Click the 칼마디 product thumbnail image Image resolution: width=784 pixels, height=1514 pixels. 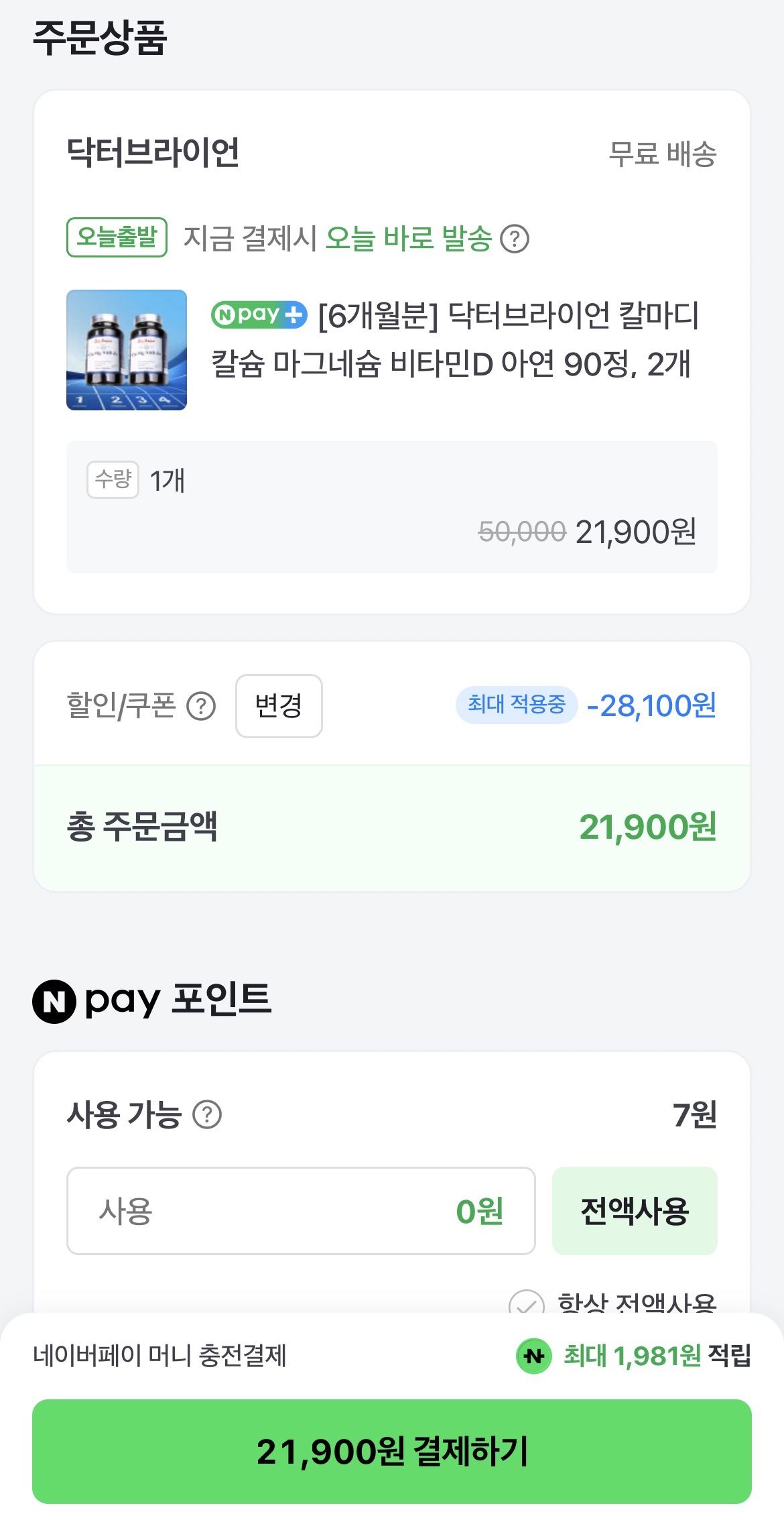pyautogui.click(x=126, y=351)
